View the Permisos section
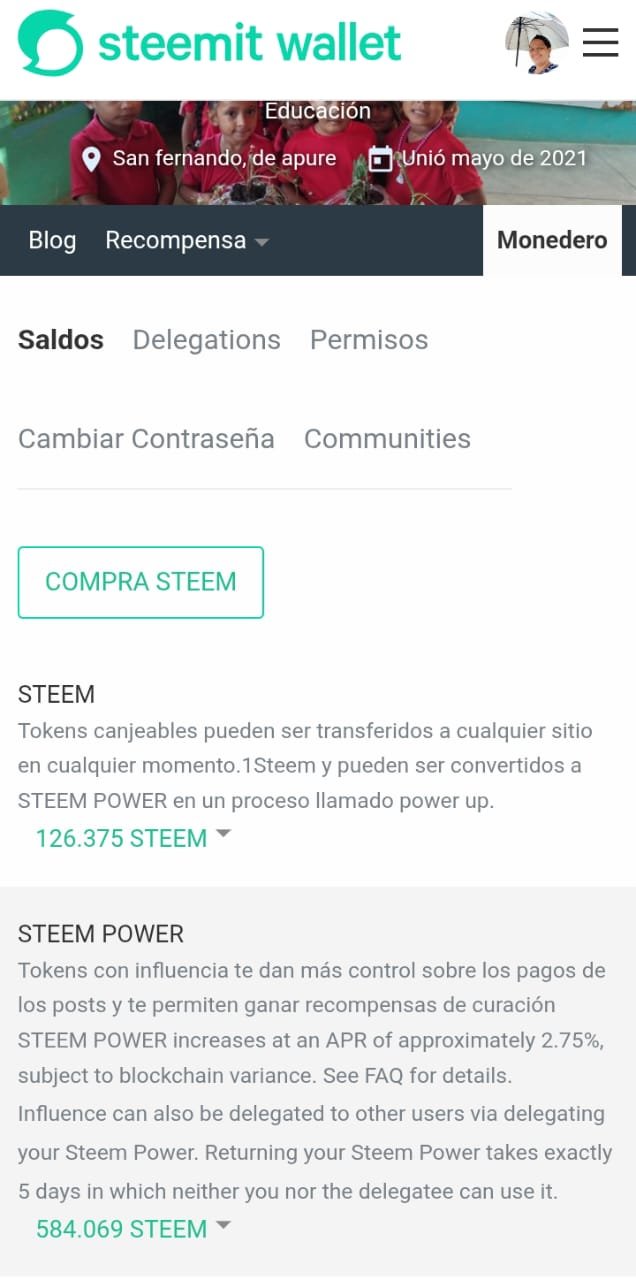Viewport: 636px width, 1280px height. pyautogui.click(x=369, y=340)
